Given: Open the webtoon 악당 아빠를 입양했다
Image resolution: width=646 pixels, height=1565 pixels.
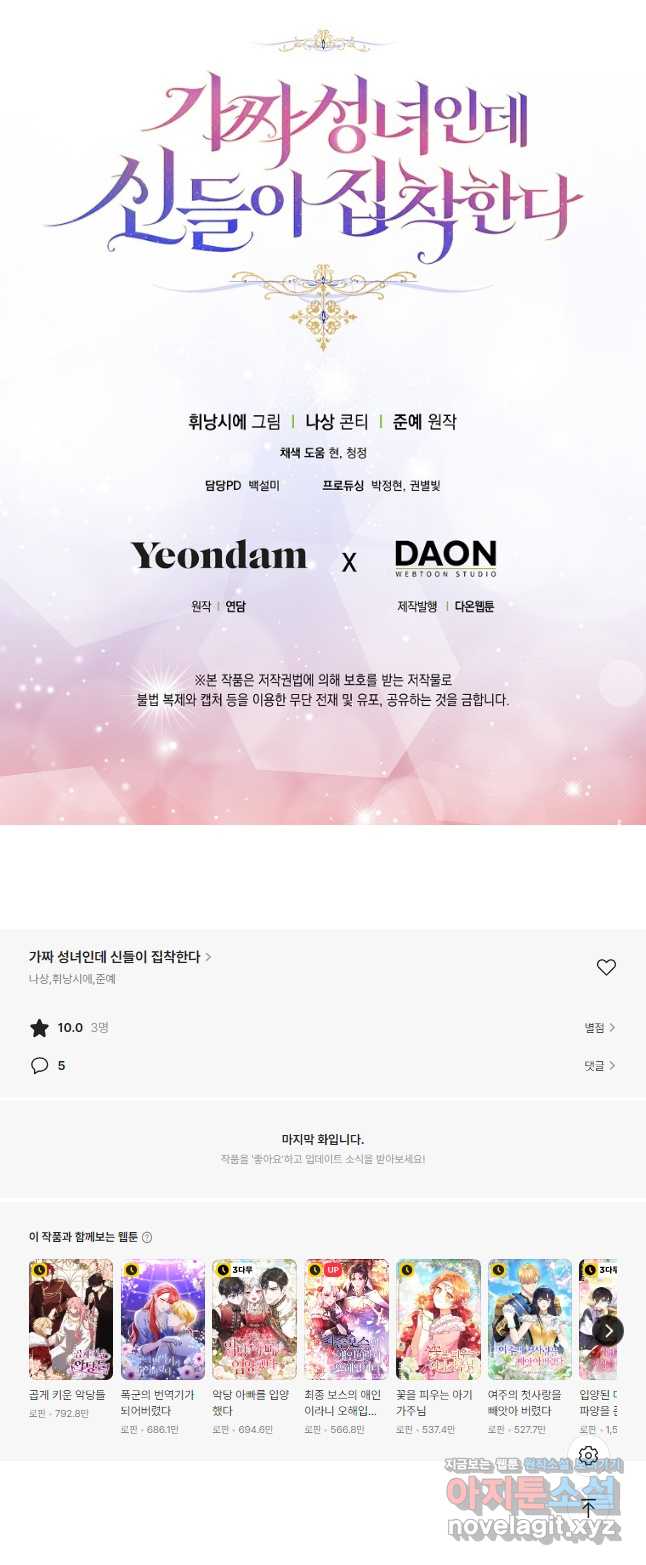Looking at the screenshot, I should tap(254, 1320).
